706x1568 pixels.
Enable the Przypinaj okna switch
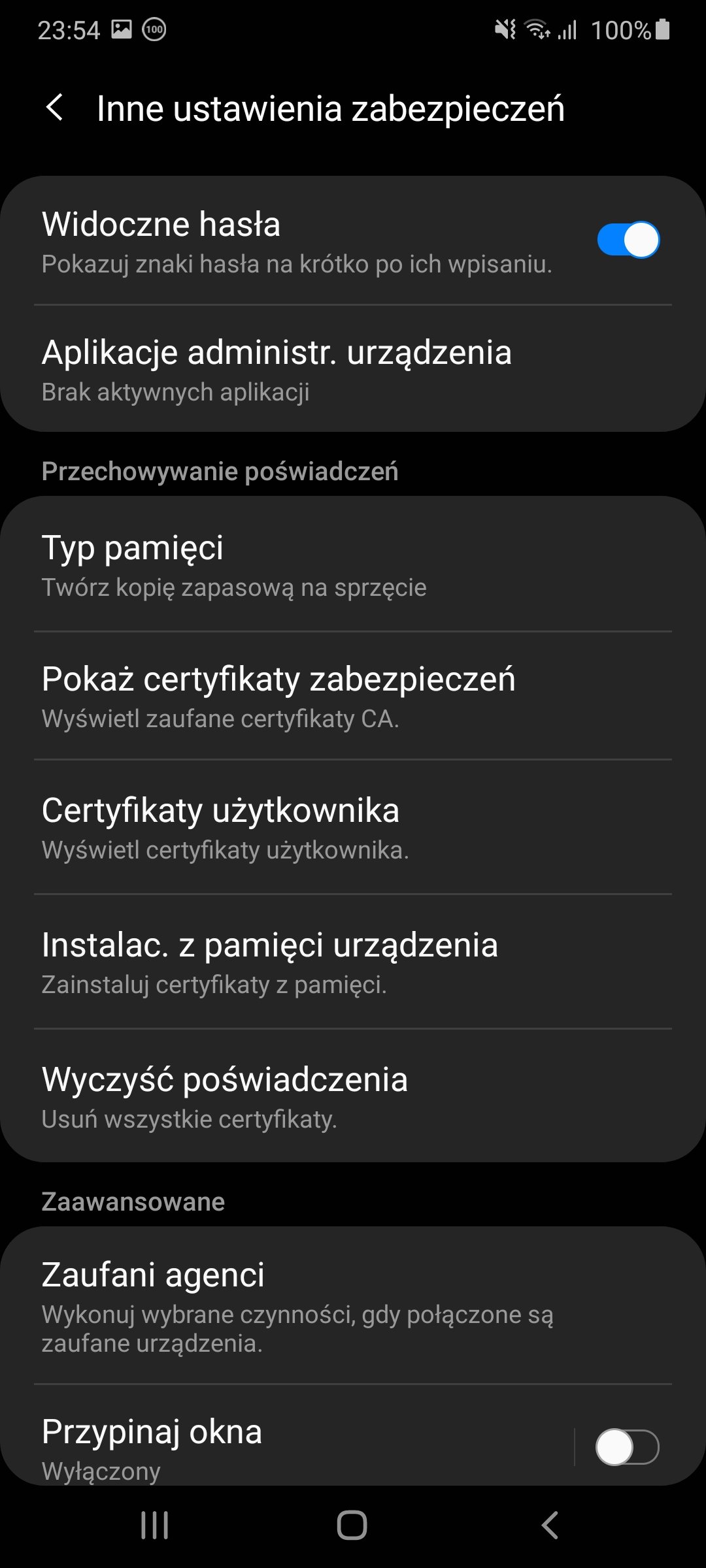tap(628, 1447)
